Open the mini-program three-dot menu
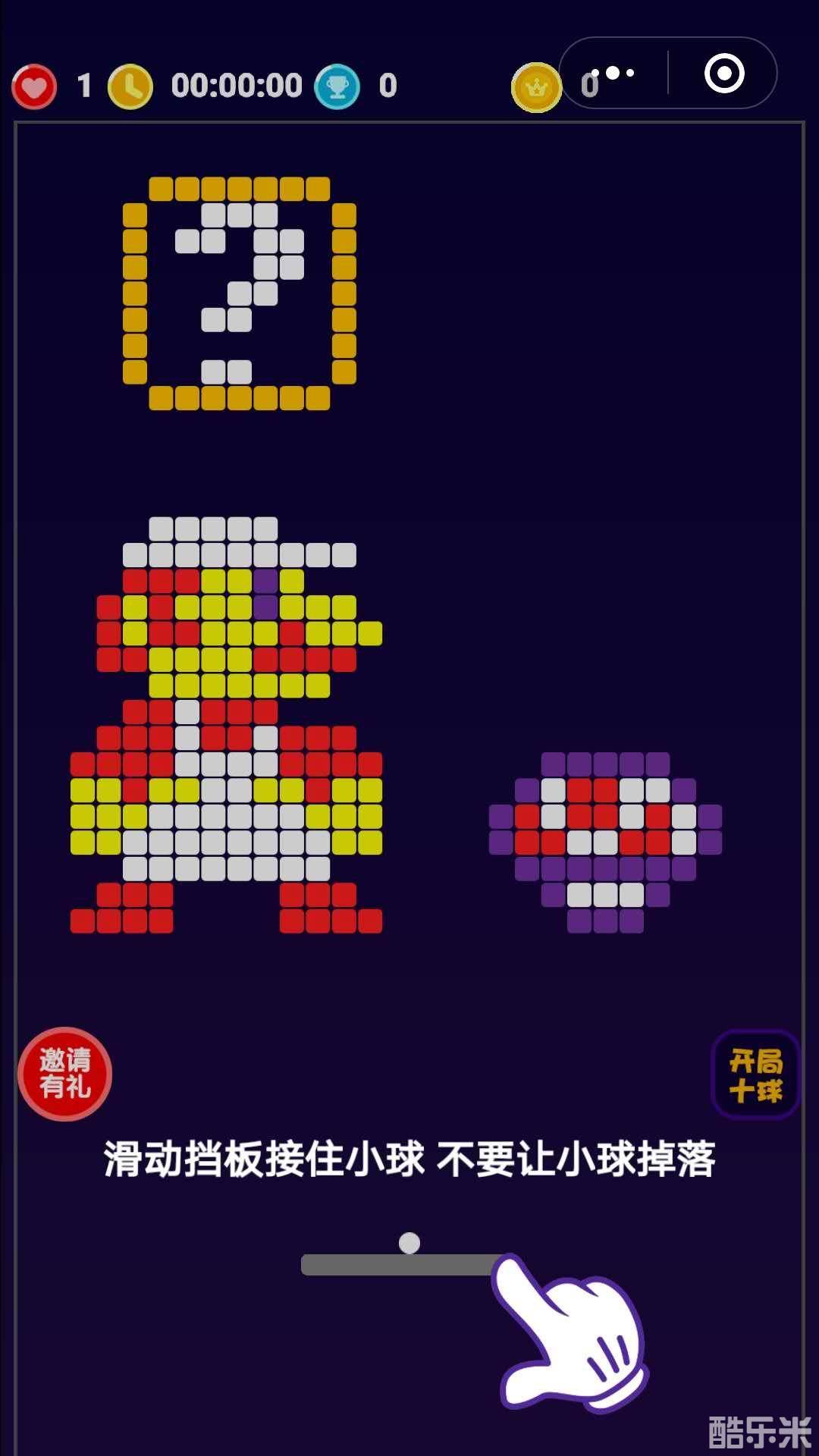 [613, 72]
